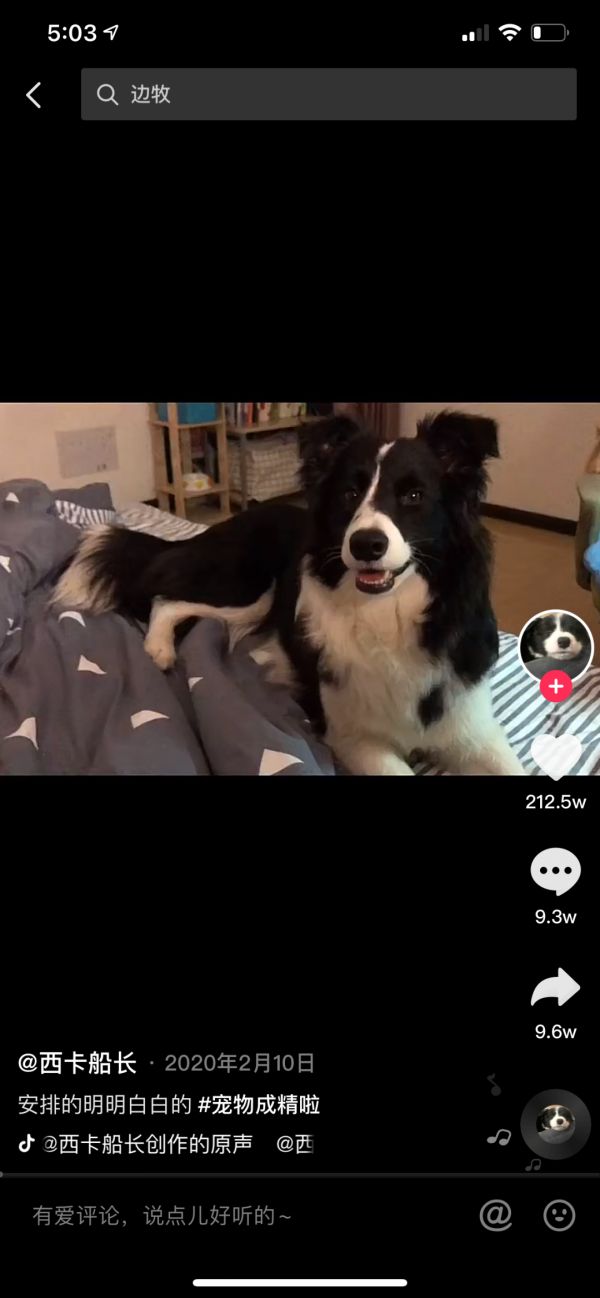This screenshot has height=1298, width=600.
Task: Open the search box containing 边牧
Action: point(328,94)
